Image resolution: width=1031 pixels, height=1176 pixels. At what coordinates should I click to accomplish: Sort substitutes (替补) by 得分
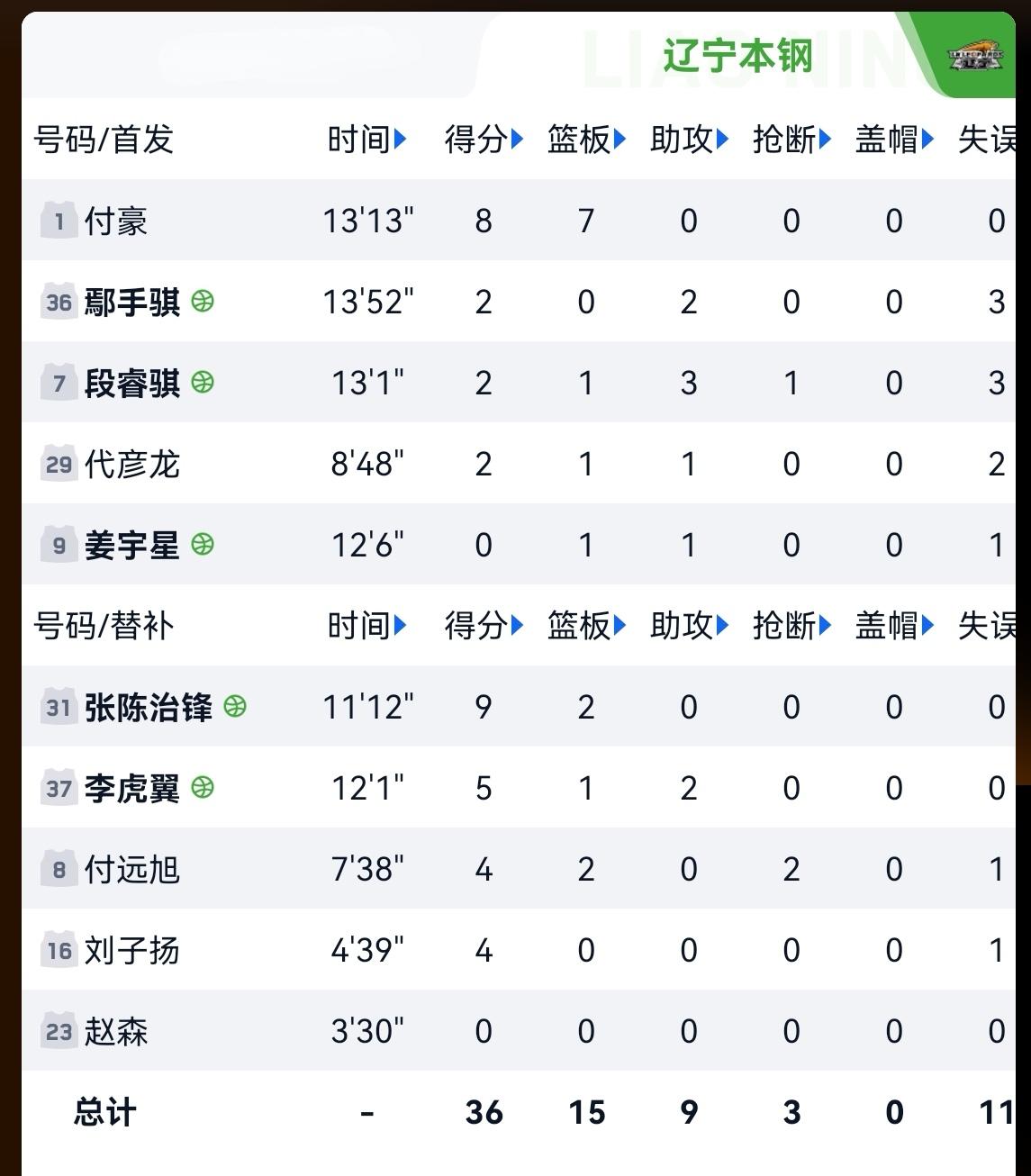tap(484, 626)
